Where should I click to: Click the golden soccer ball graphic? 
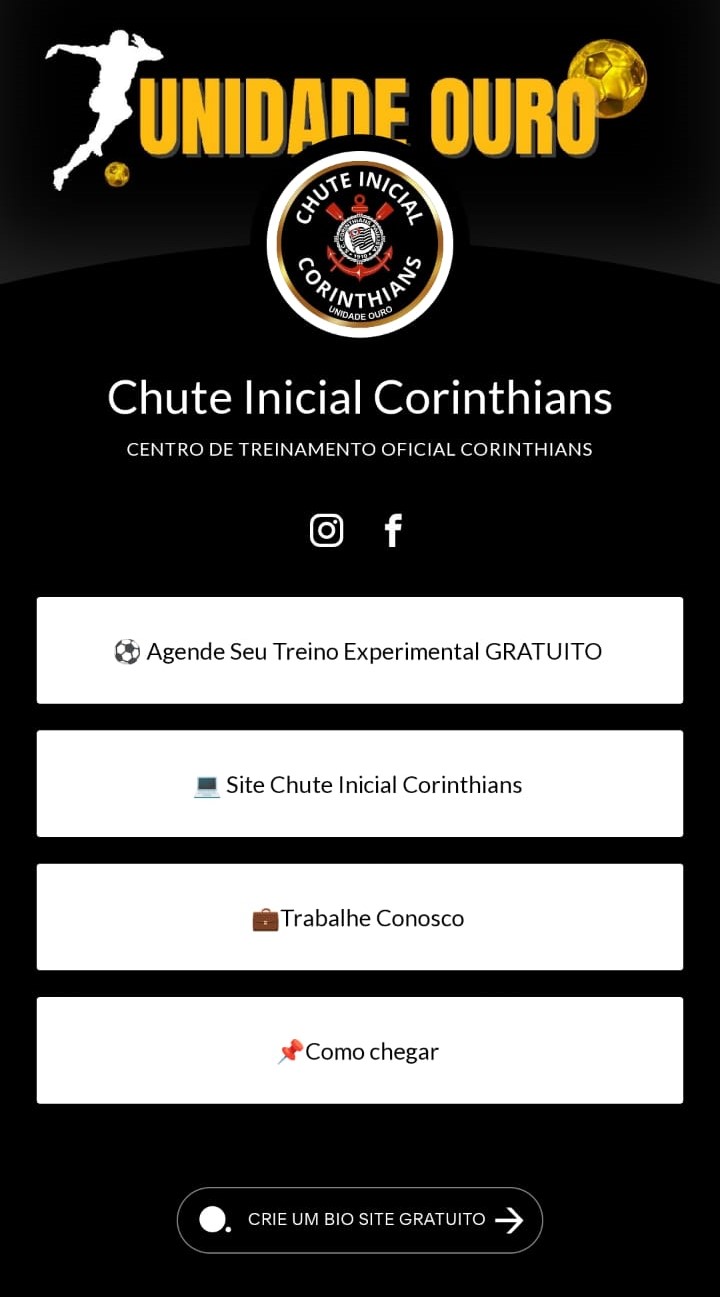pos(610,80)
